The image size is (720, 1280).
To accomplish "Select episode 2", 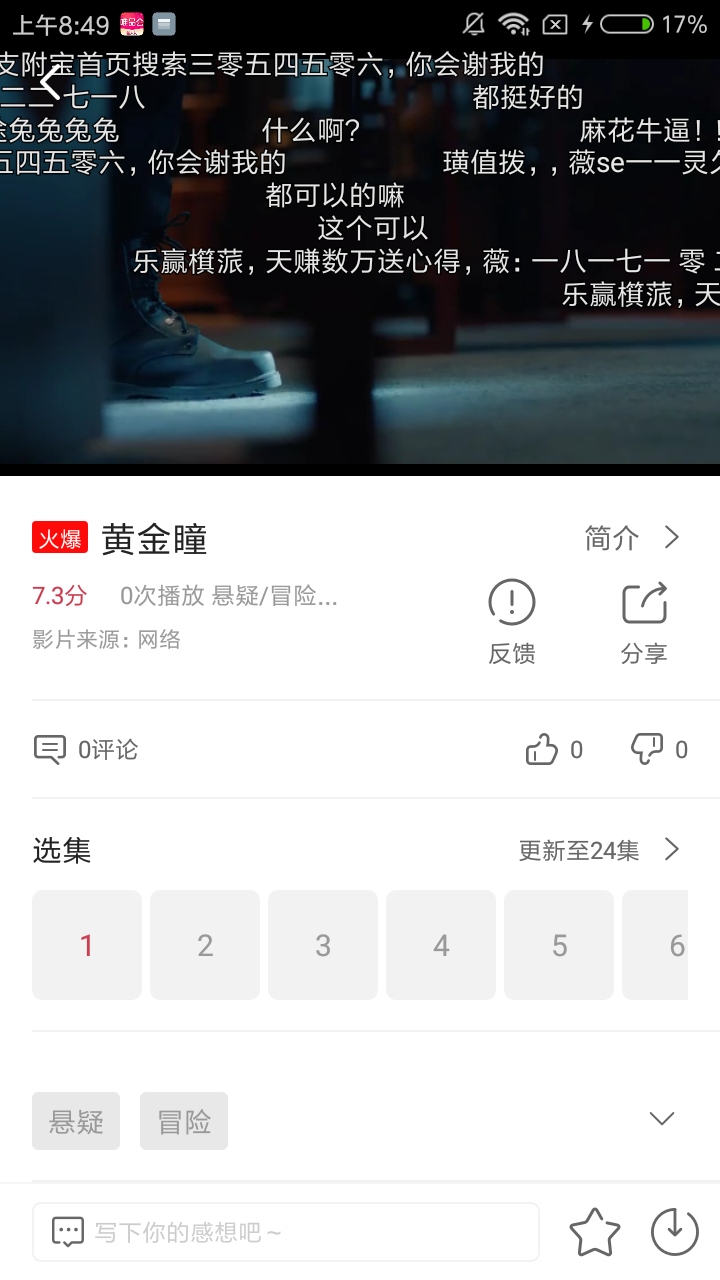I will [205, 945].
